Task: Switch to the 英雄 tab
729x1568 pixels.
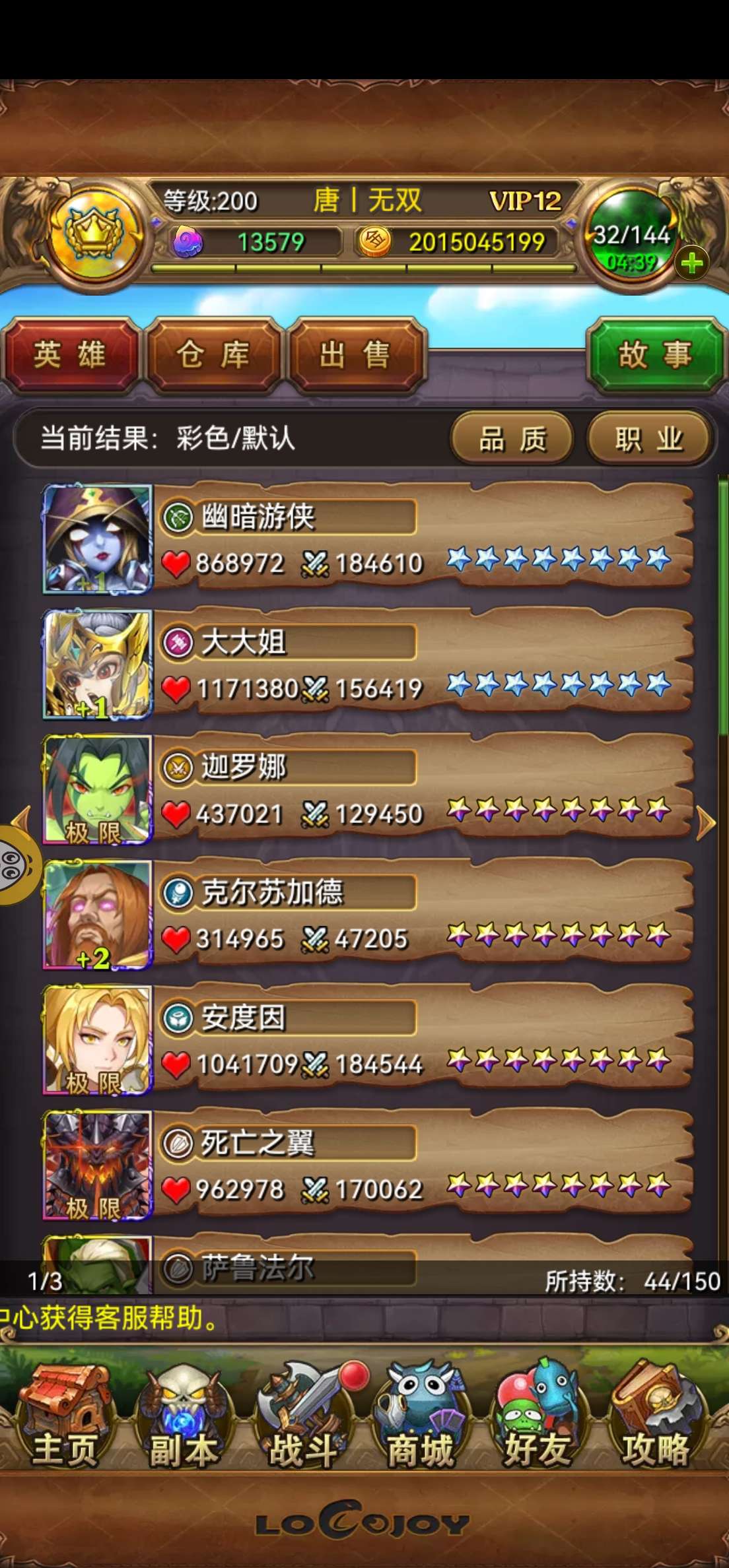Action: tap(71, 356)
